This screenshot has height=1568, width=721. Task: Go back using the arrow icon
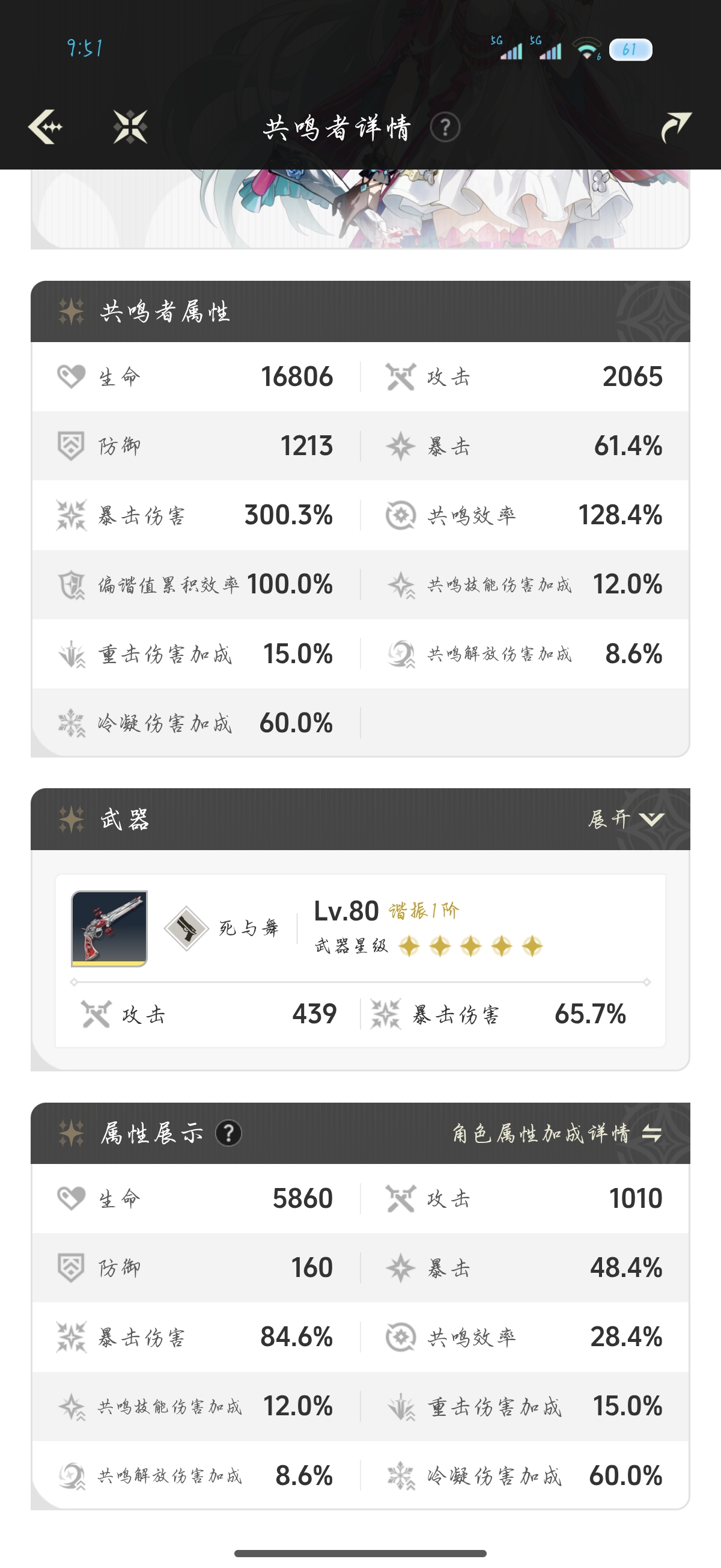45,127
